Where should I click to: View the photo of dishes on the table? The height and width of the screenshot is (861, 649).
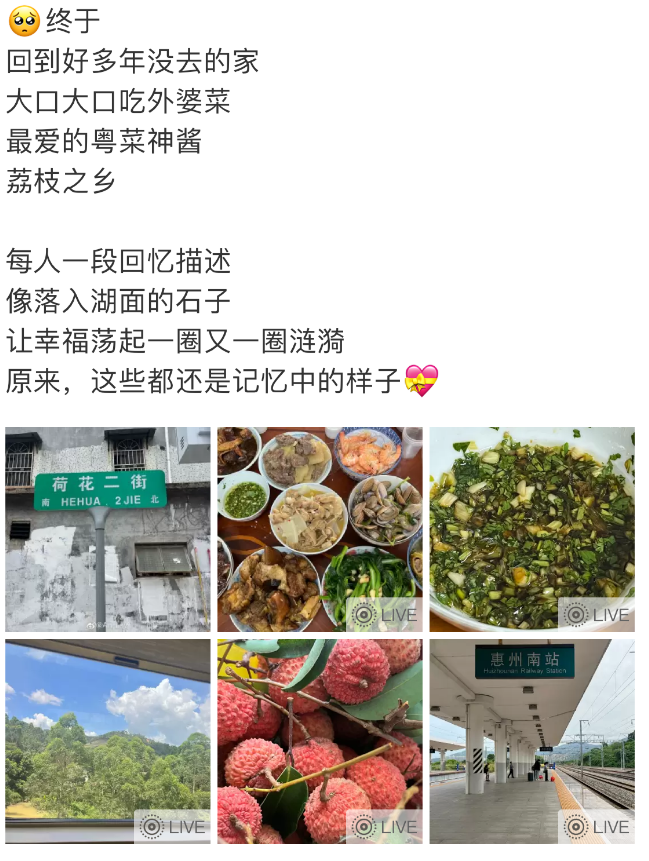tap(320, 529)
